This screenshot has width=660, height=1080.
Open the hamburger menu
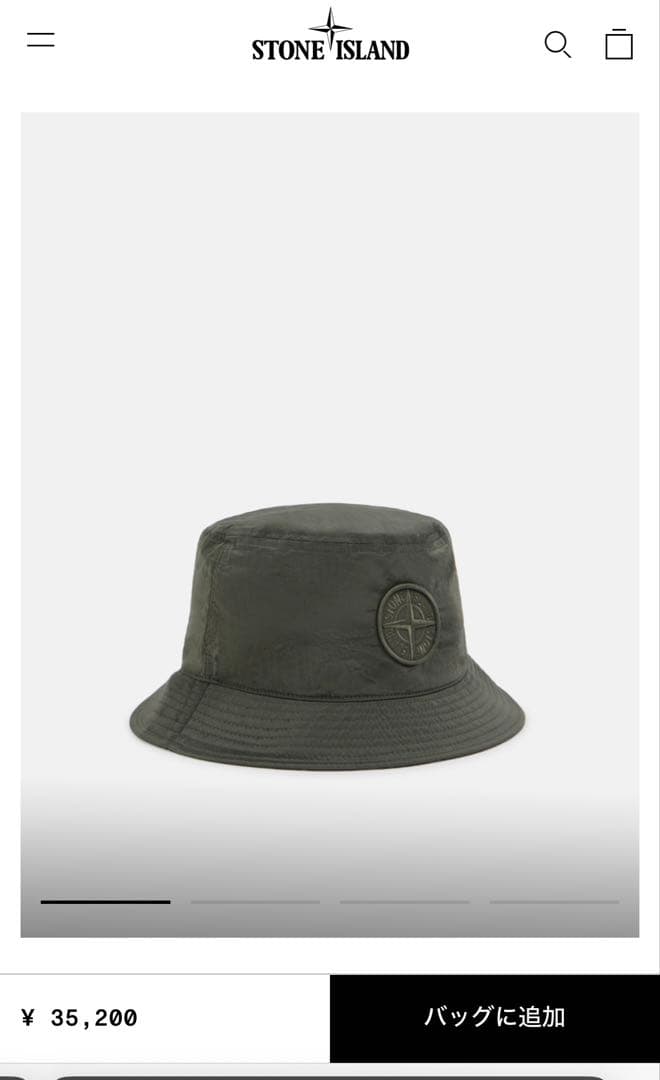tap(41, 40)
